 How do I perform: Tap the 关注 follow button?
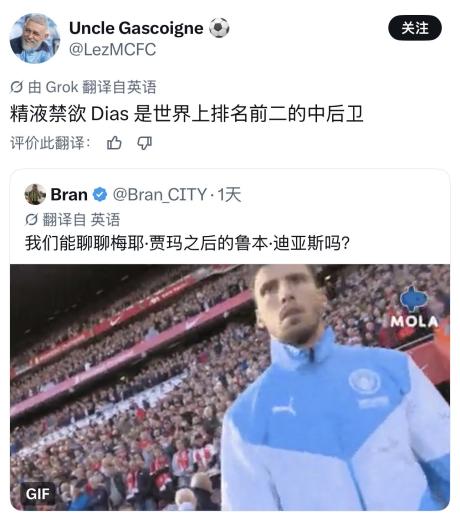(x=415, y=28)
